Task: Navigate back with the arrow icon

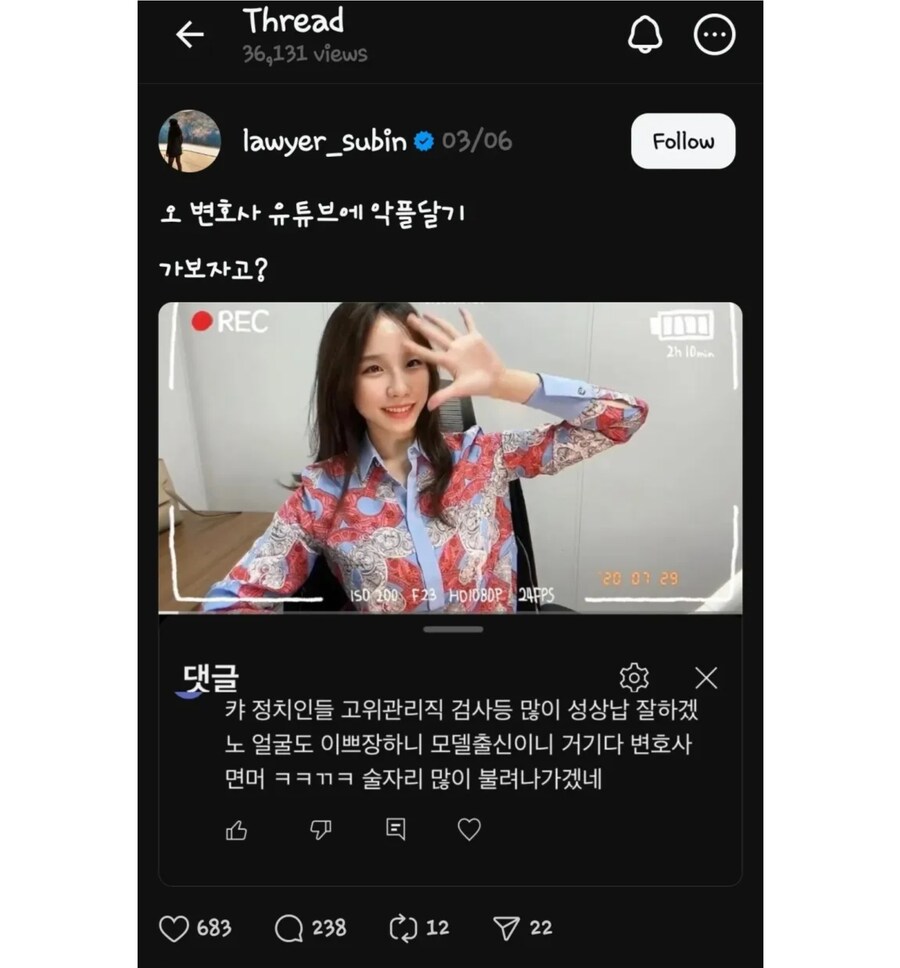Action: click(x=188, y=33)
